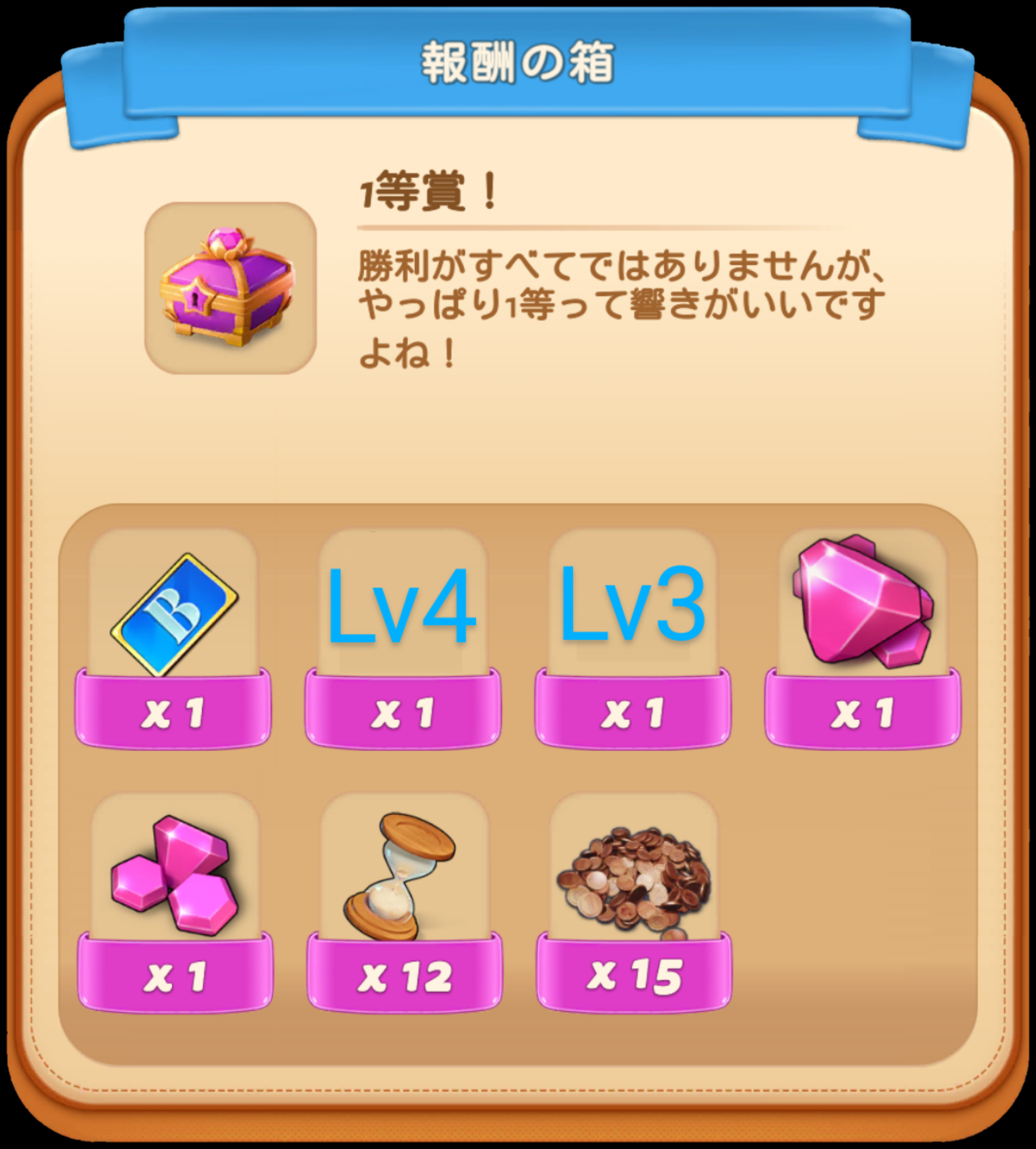Tap the blue B card reward

(x=174, y=615)
